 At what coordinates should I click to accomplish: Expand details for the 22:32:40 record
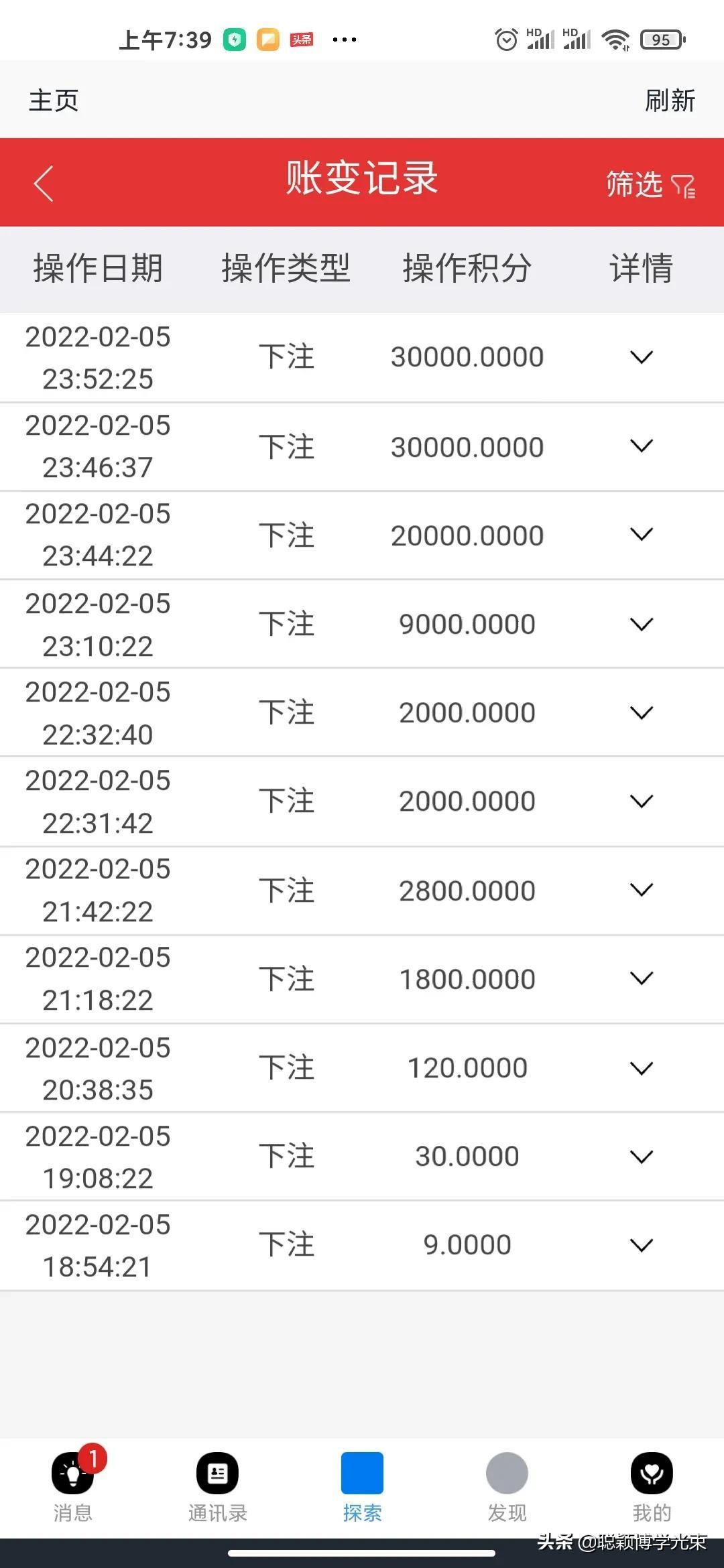tap(642, 713)
